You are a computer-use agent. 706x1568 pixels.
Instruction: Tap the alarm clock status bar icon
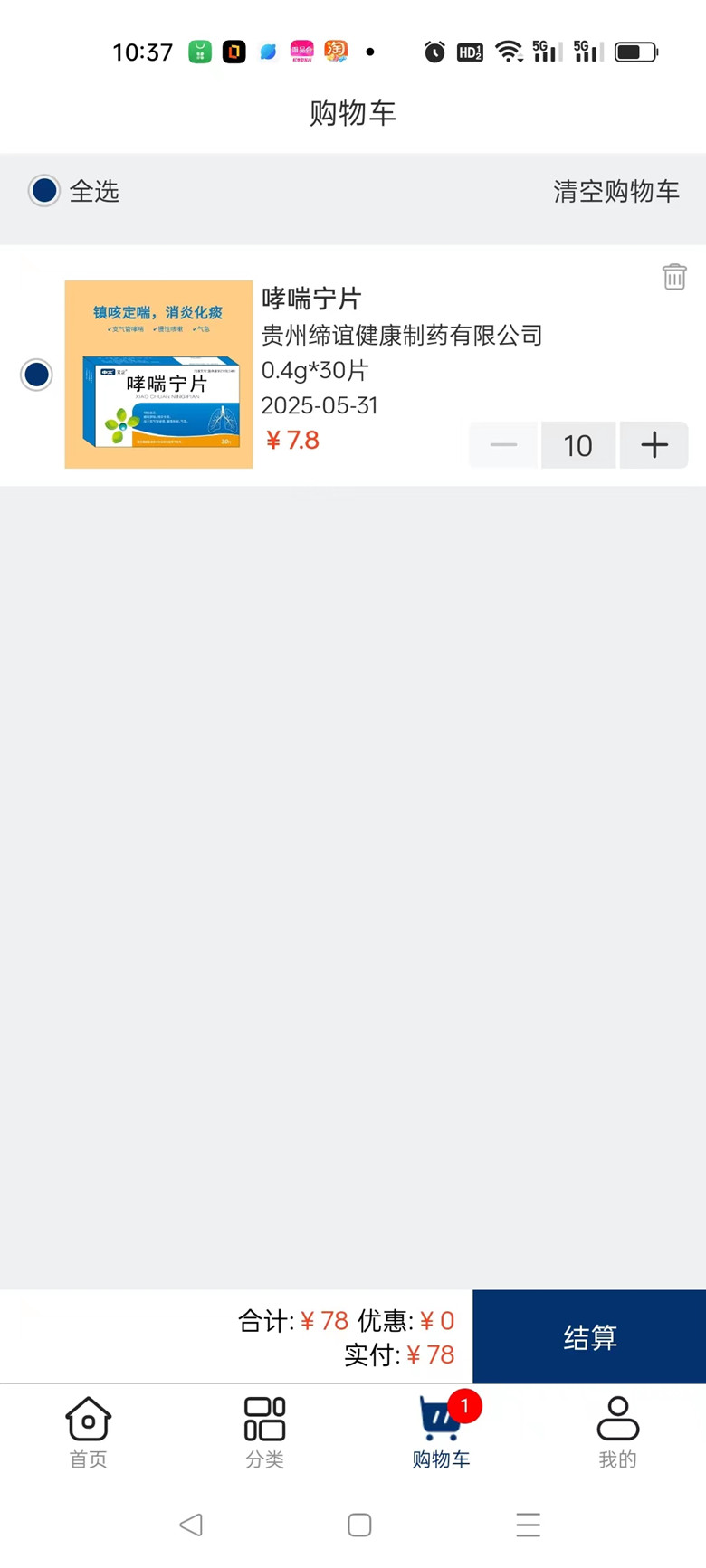click(433, 52)
